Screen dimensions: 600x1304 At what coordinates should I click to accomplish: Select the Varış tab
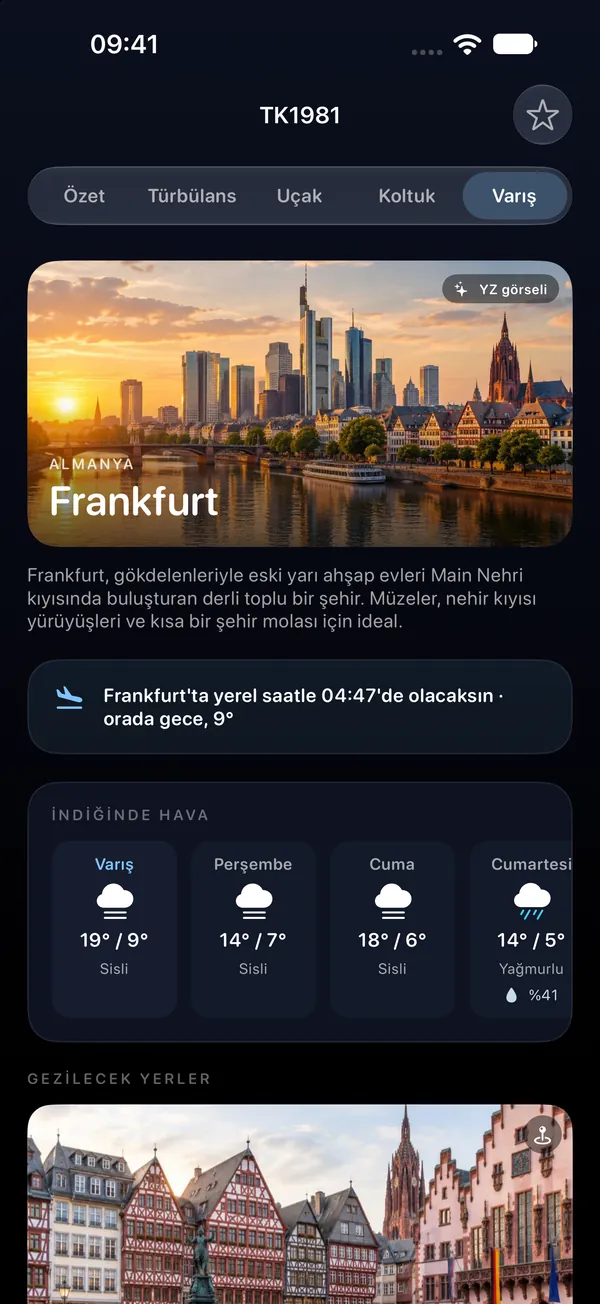514,196
